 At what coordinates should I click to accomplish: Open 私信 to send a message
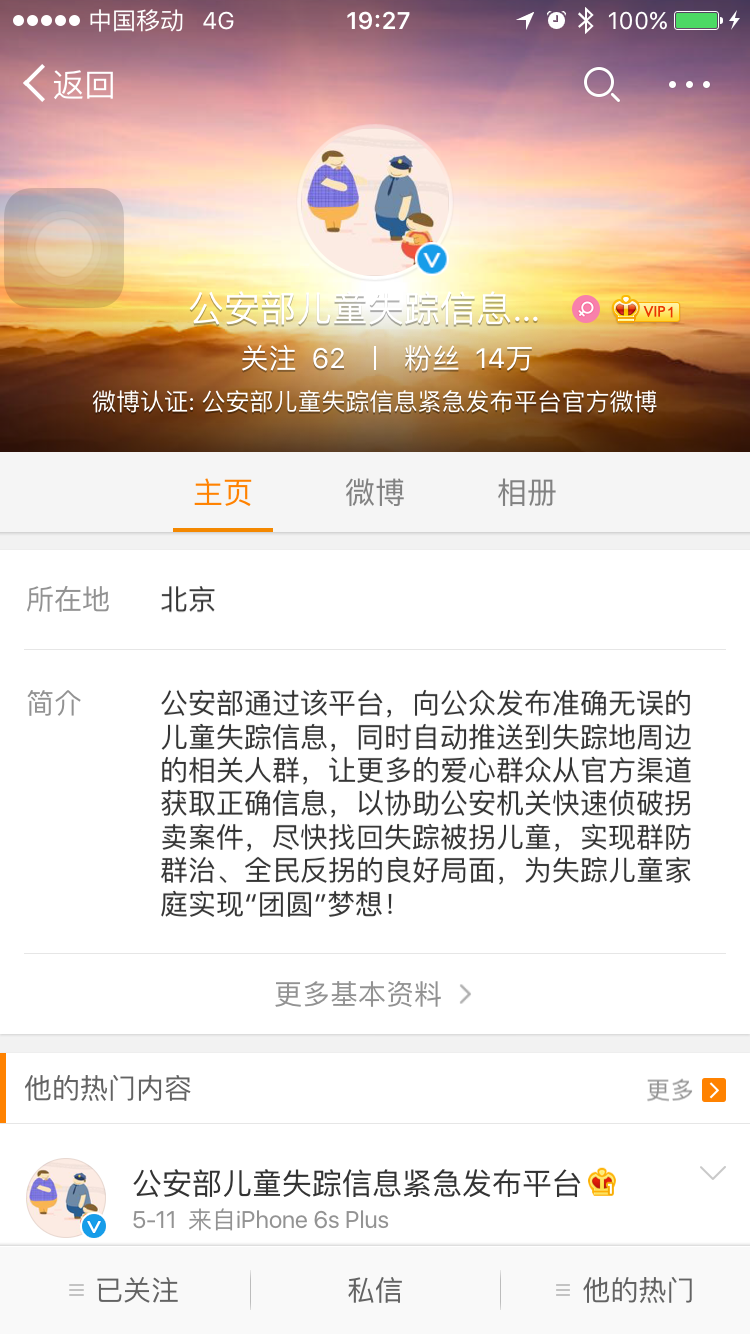[x=374, y=1290]
